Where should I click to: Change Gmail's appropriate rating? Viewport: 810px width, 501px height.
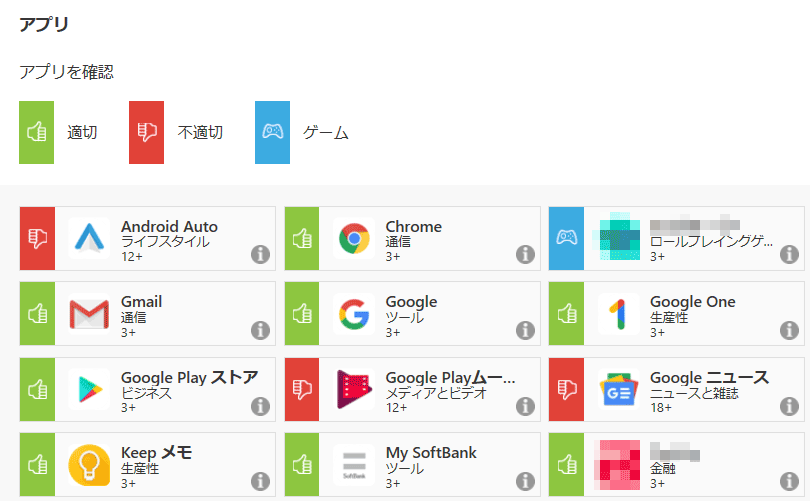pyautogui.click(x=37, y=313)
